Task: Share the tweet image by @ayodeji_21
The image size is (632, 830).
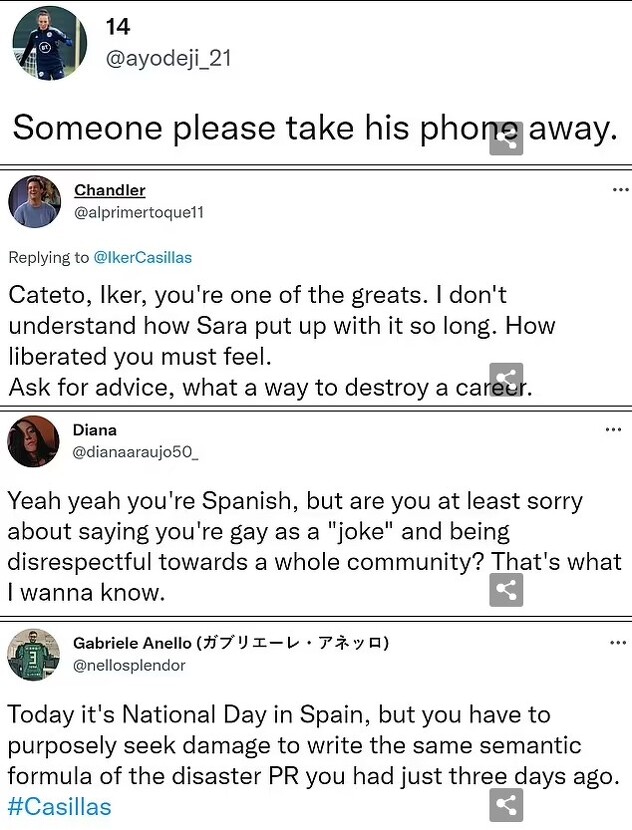Action: tap(506, 140)
